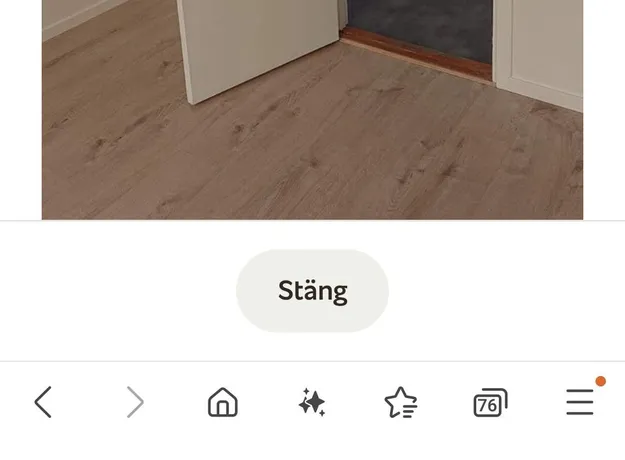View the 76 open tabs

489,403
